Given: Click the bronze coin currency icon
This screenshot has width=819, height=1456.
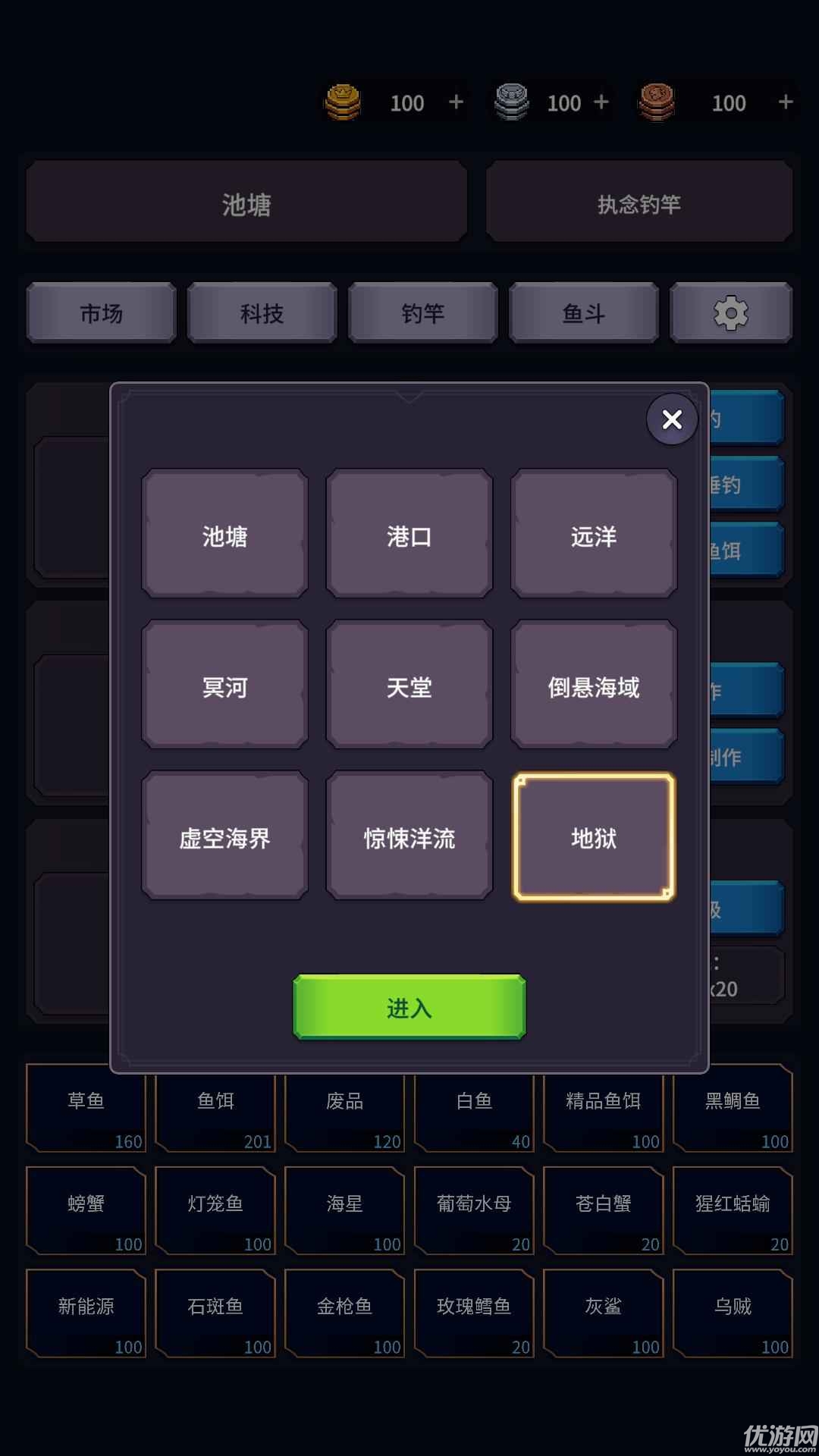Looking at the screenshot, I should click(656, 102).
